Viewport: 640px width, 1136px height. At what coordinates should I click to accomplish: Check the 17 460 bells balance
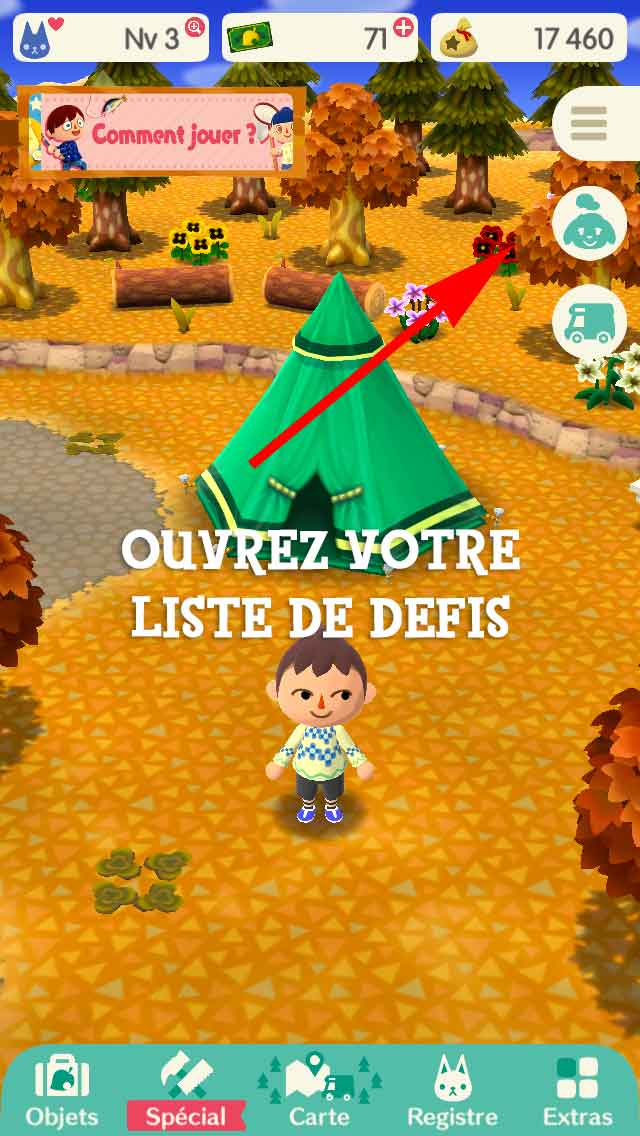point(529,38)
